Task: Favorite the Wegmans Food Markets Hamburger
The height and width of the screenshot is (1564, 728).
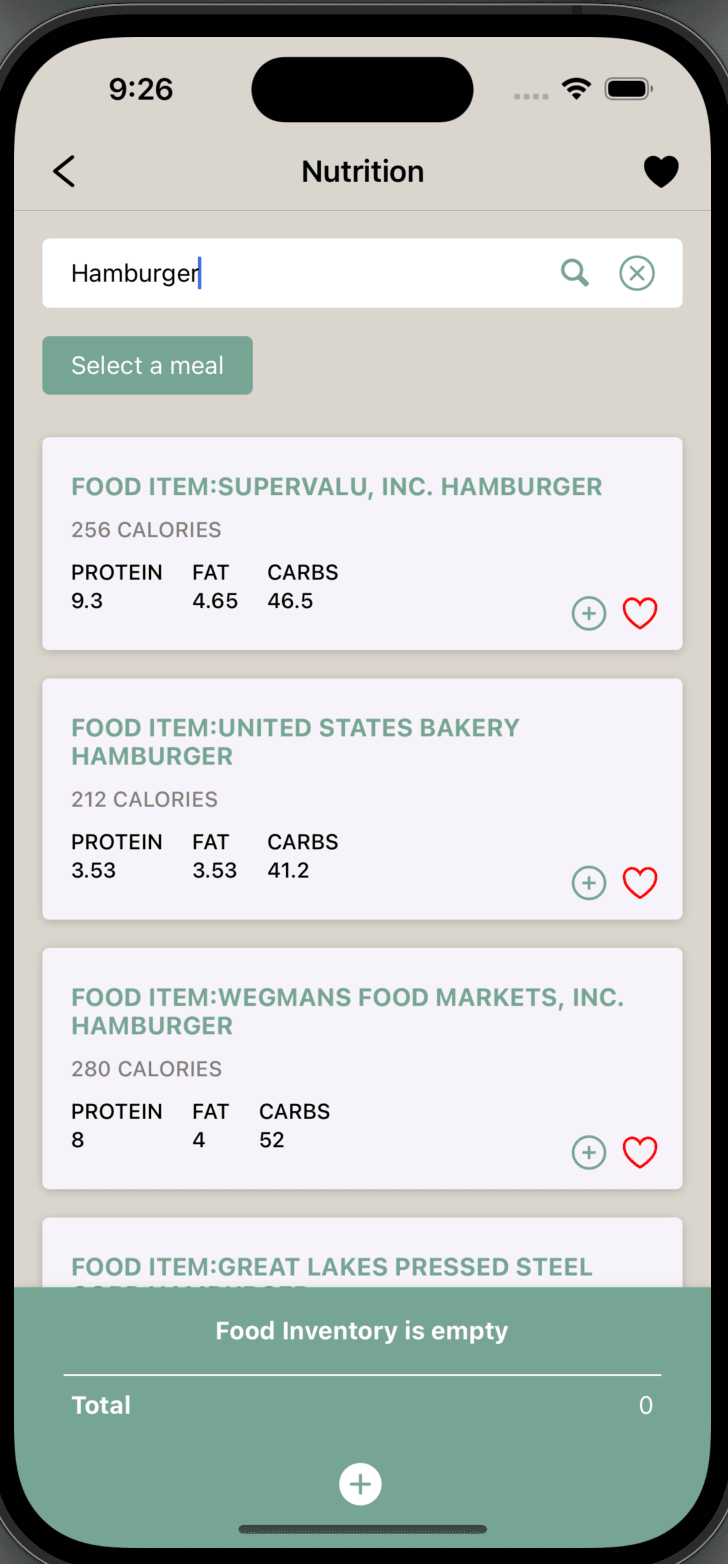Action: [x=640, y=1152]
